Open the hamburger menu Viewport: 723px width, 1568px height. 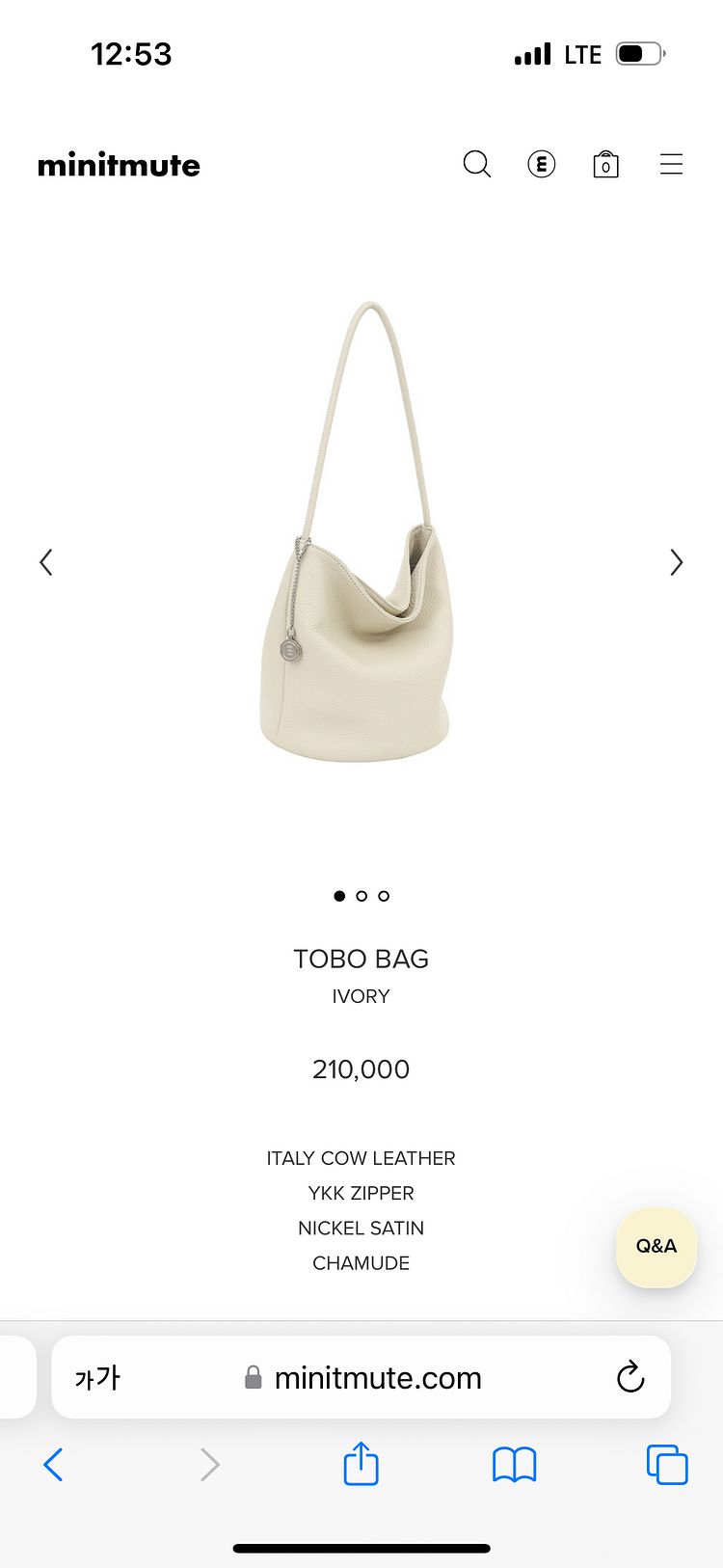671,165
